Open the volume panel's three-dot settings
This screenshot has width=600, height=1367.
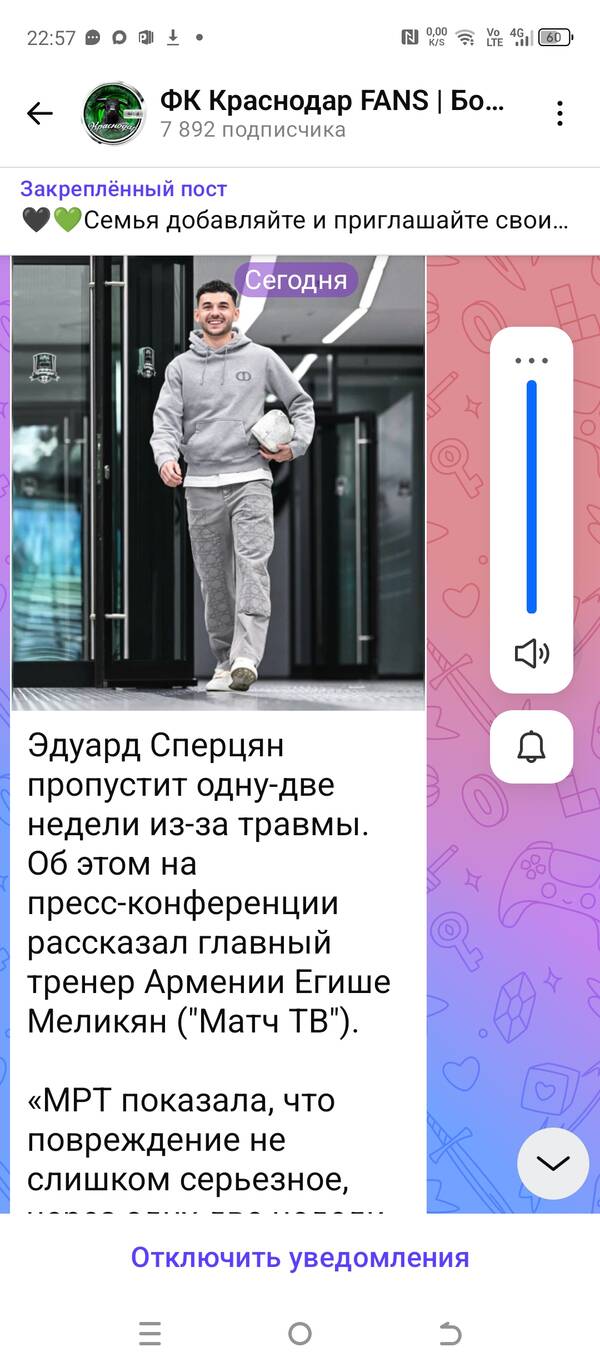532,360
